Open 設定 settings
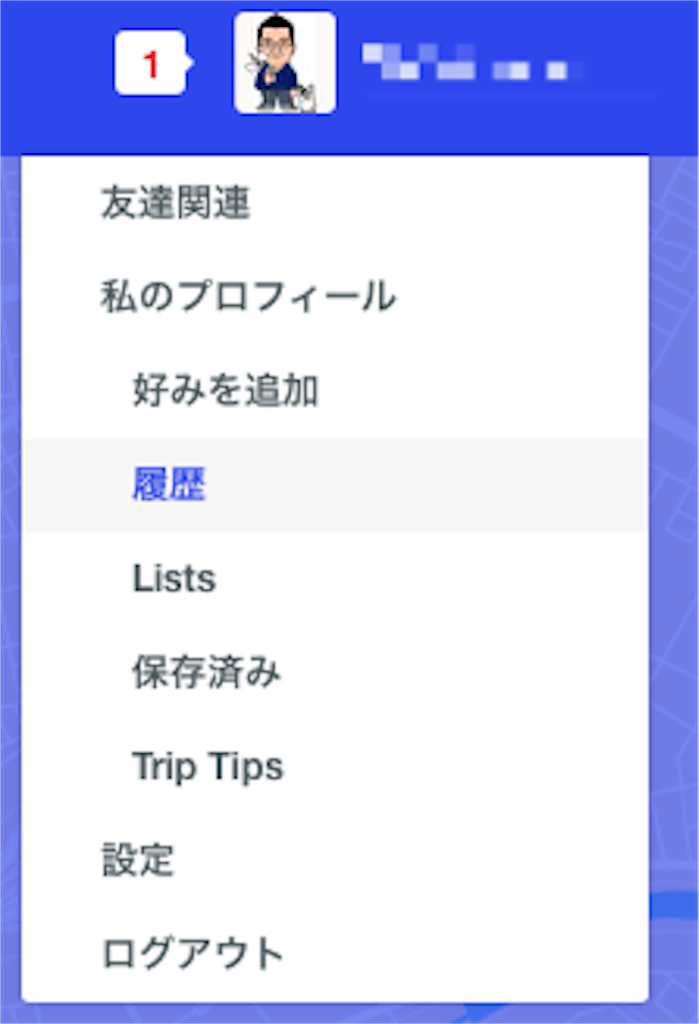Image resolution: width=699 pixels, height=1024 pixels. click(x=138, y=860)
